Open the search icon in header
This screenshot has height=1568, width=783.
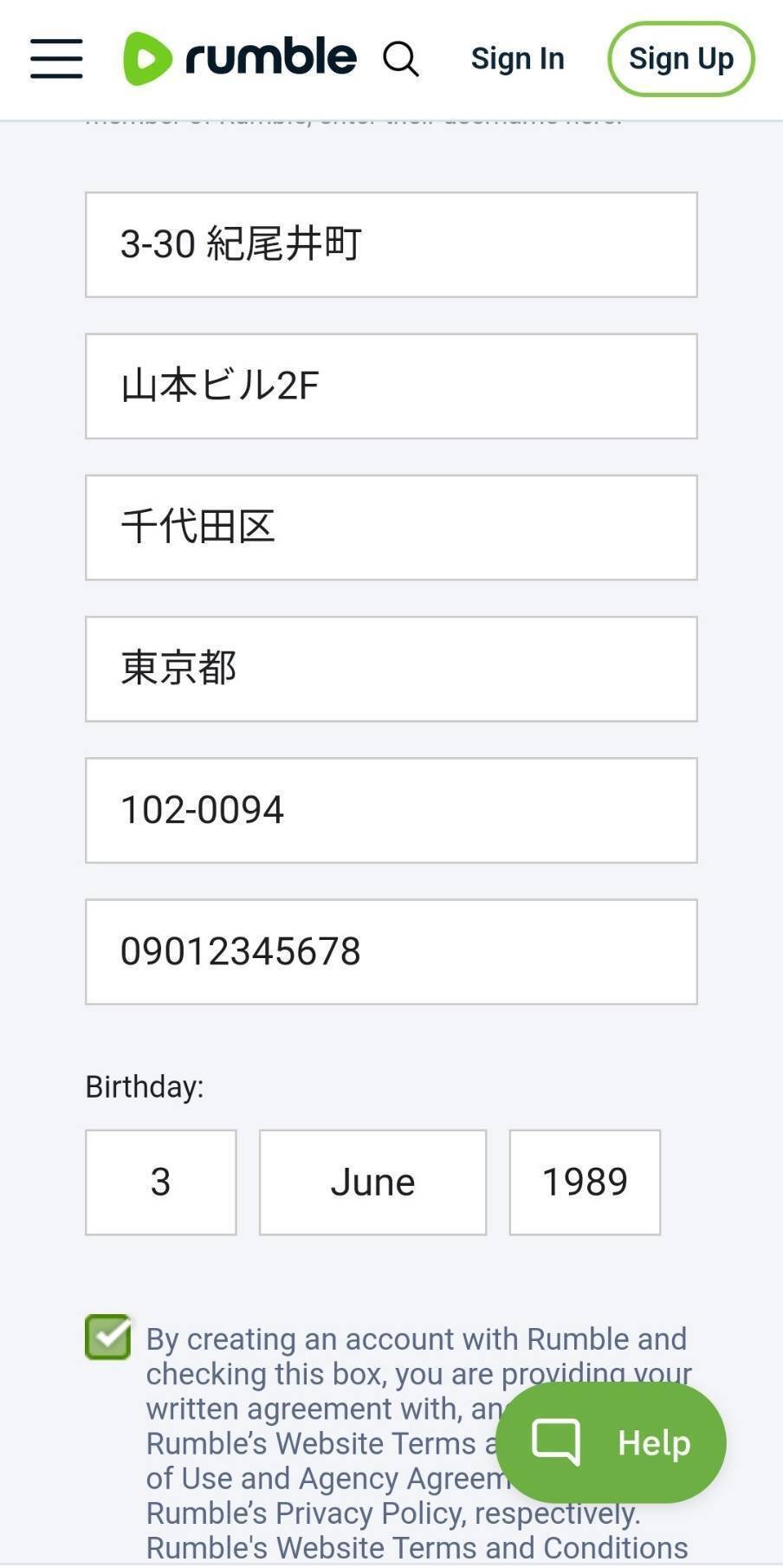[x=401, y=59]
